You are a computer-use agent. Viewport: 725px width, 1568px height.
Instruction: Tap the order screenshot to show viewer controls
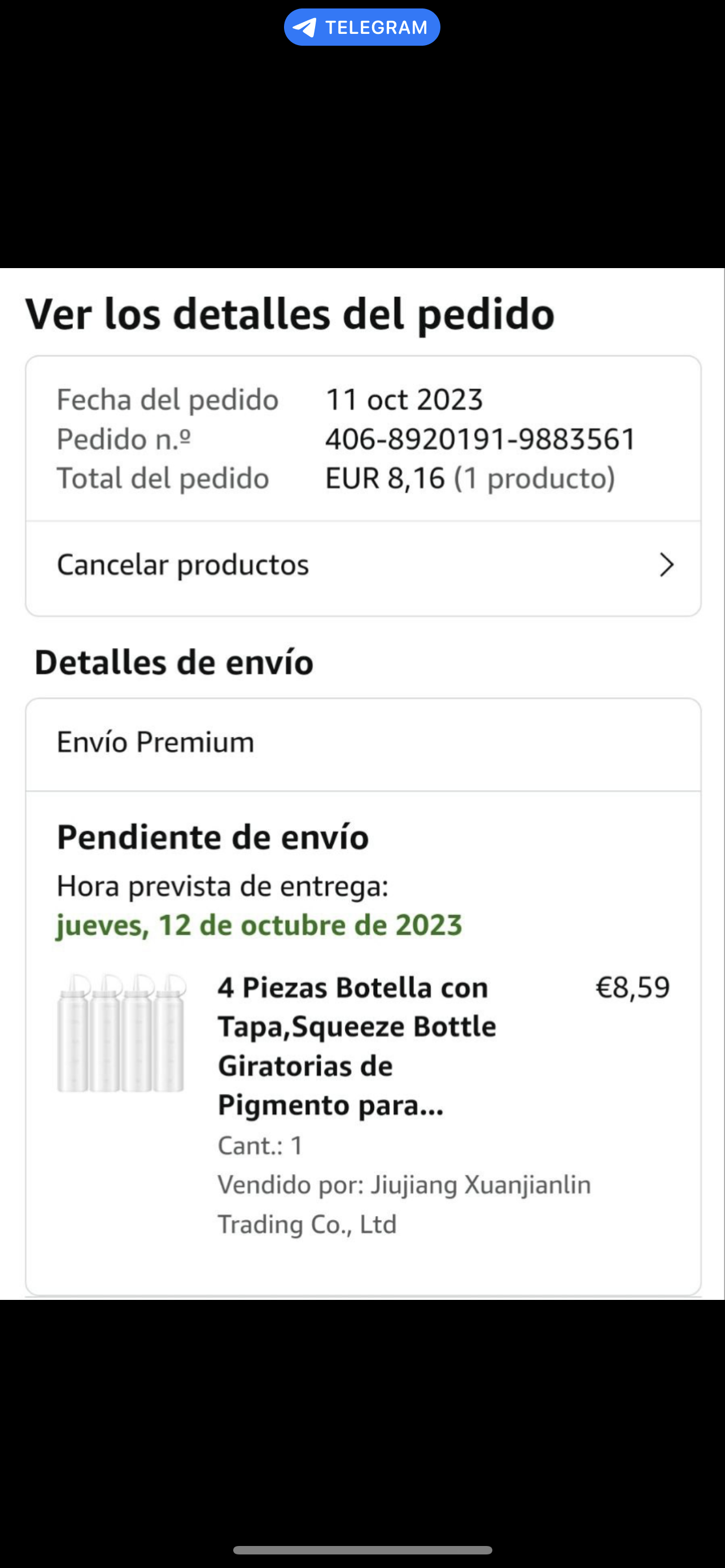[x=363, y=785]
